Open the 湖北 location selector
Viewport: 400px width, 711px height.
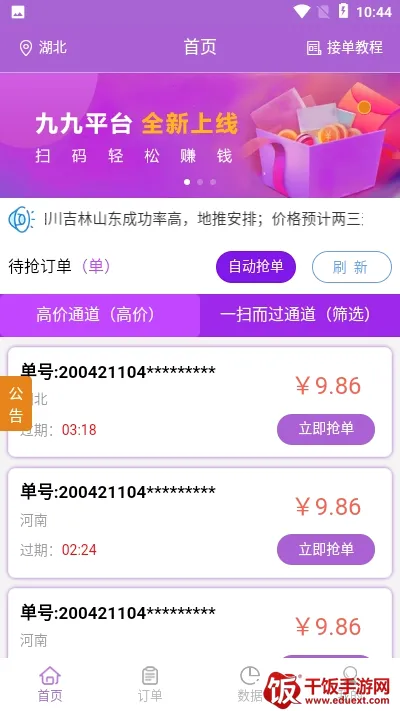tap(44, 48)
